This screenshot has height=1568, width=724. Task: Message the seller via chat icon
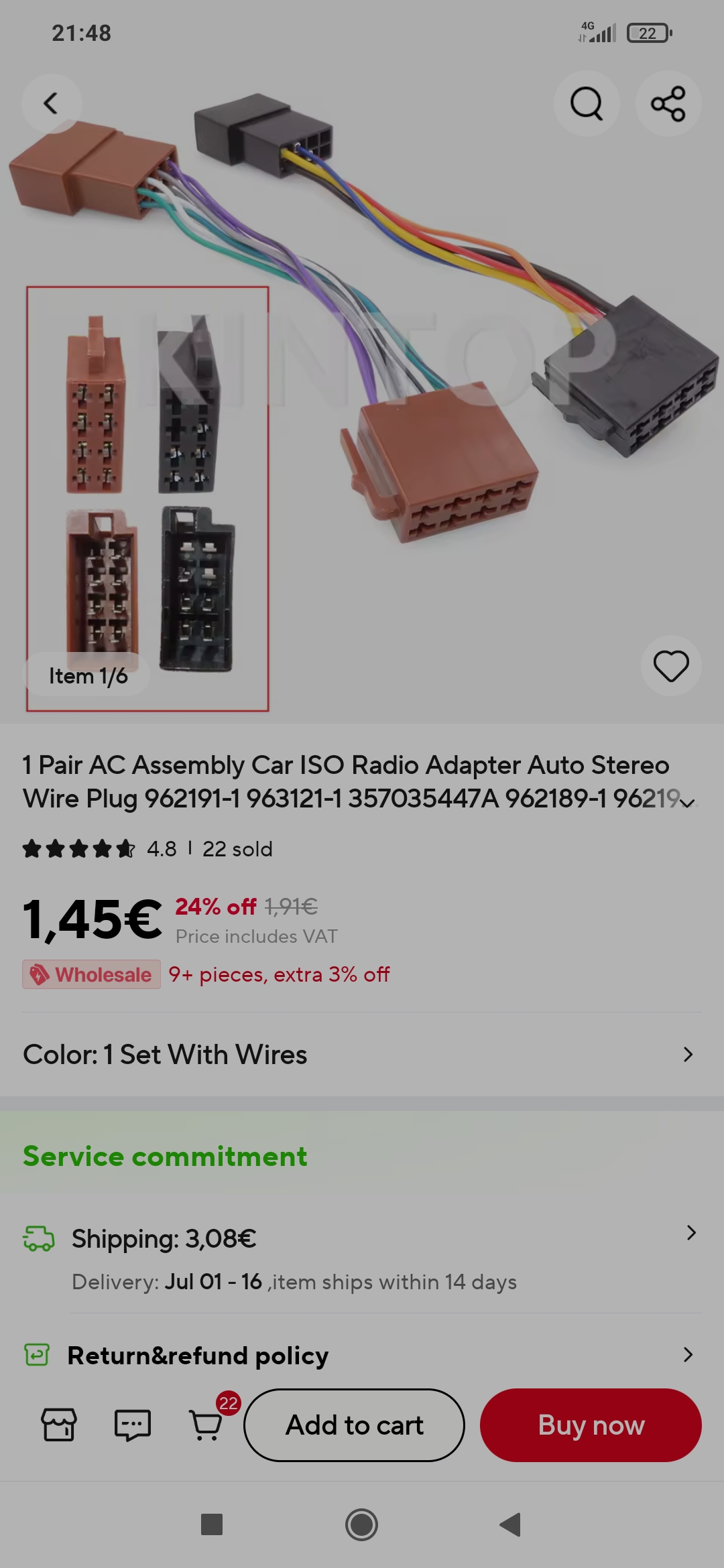click(x=132, y=1425)
